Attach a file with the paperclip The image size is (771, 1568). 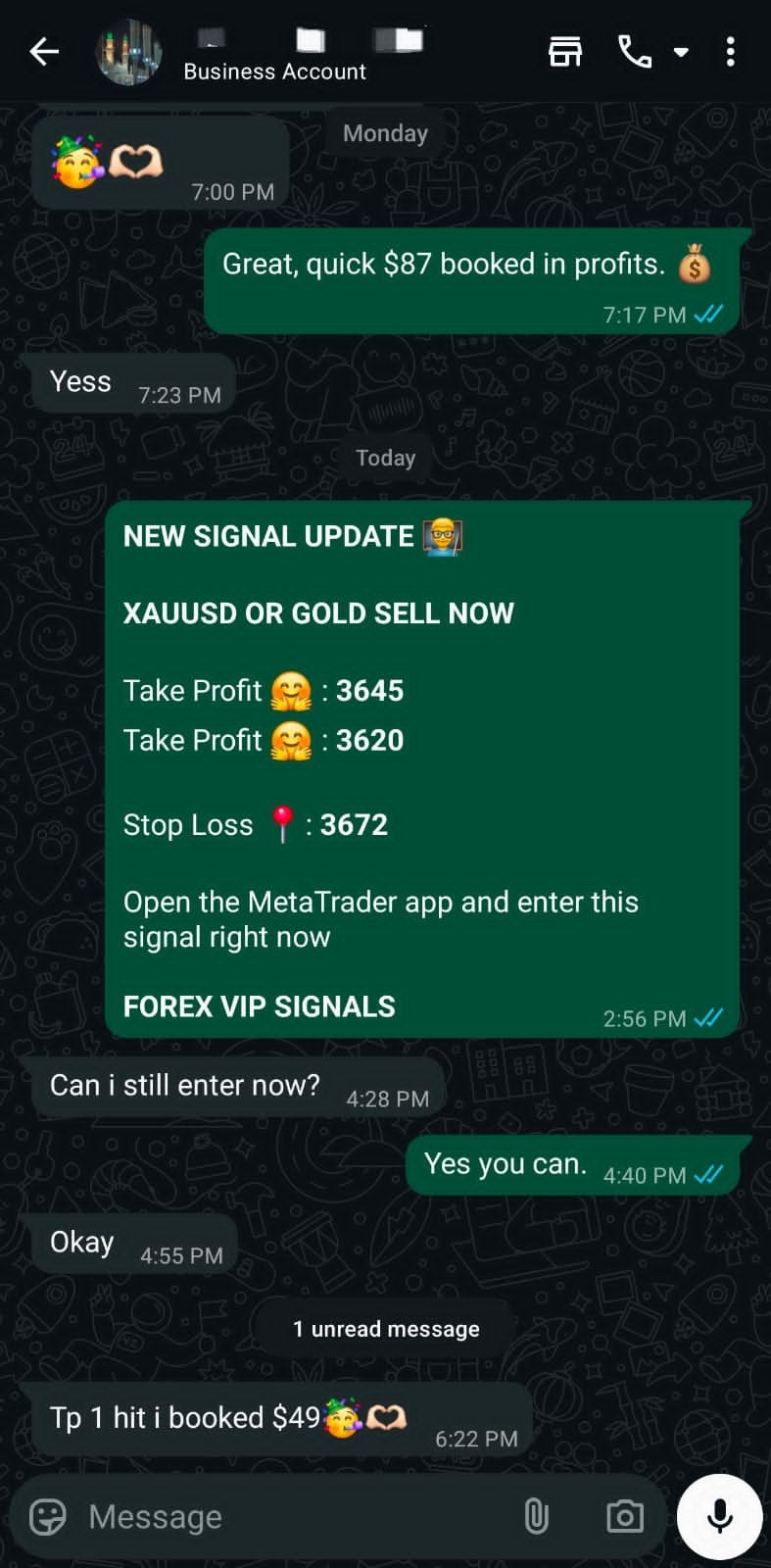tap(536, 1517)
